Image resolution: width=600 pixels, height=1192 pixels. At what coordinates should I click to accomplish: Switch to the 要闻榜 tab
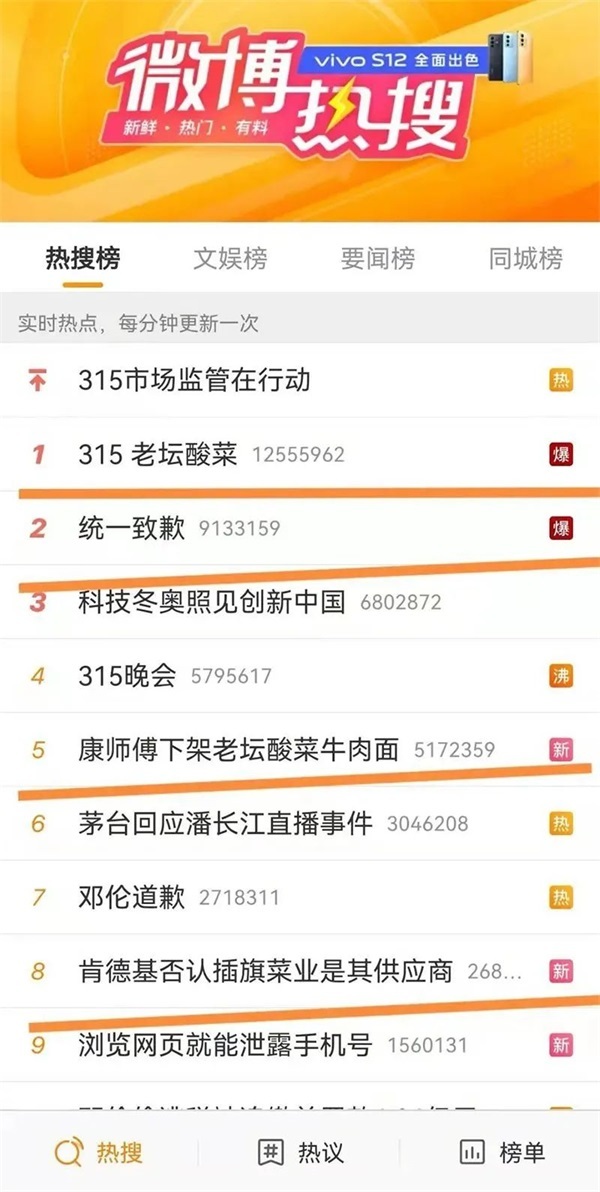377,259
